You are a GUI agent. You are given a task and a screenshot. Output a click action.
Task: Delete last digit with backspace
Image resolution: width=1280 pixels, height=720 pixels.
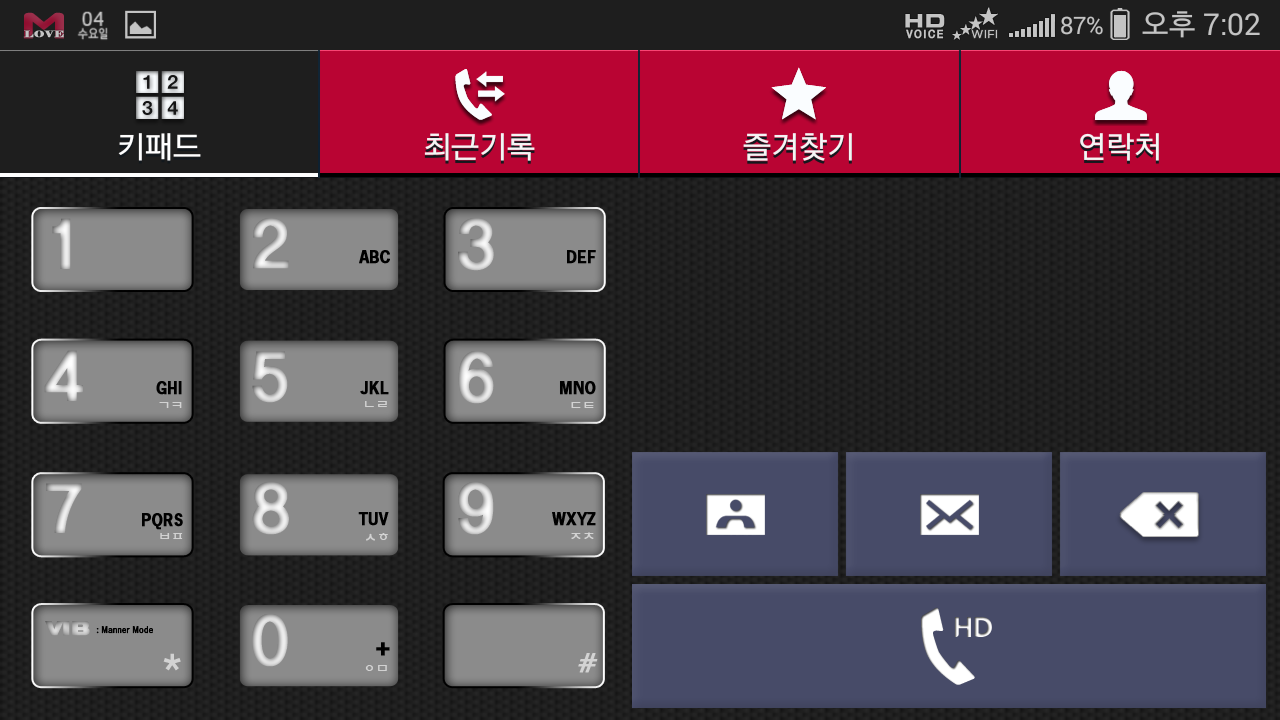coord(1162,514)
